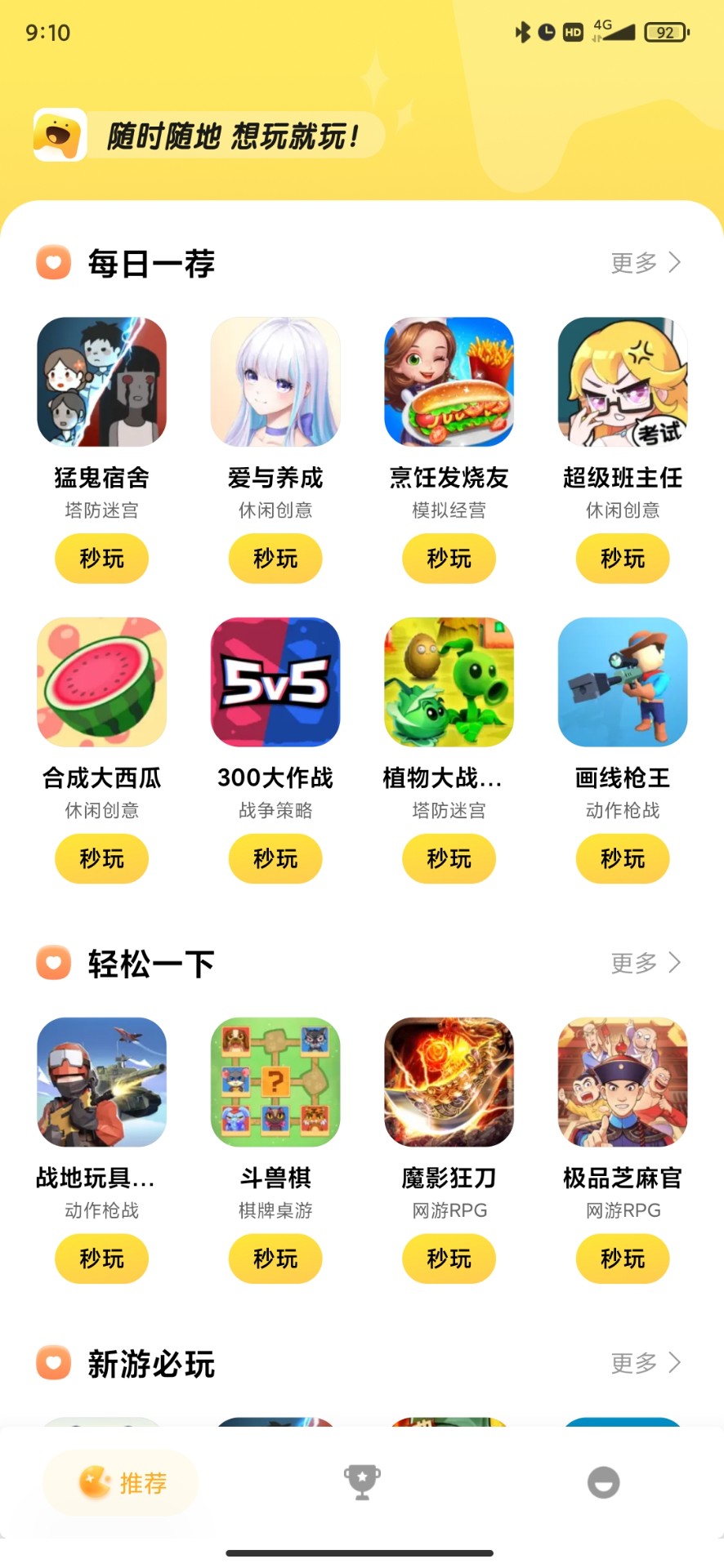Screen dimensions: 724x1568
Task: Open the 合成大西瓜 watermelon icon
Action: click(x=101, y=682)
